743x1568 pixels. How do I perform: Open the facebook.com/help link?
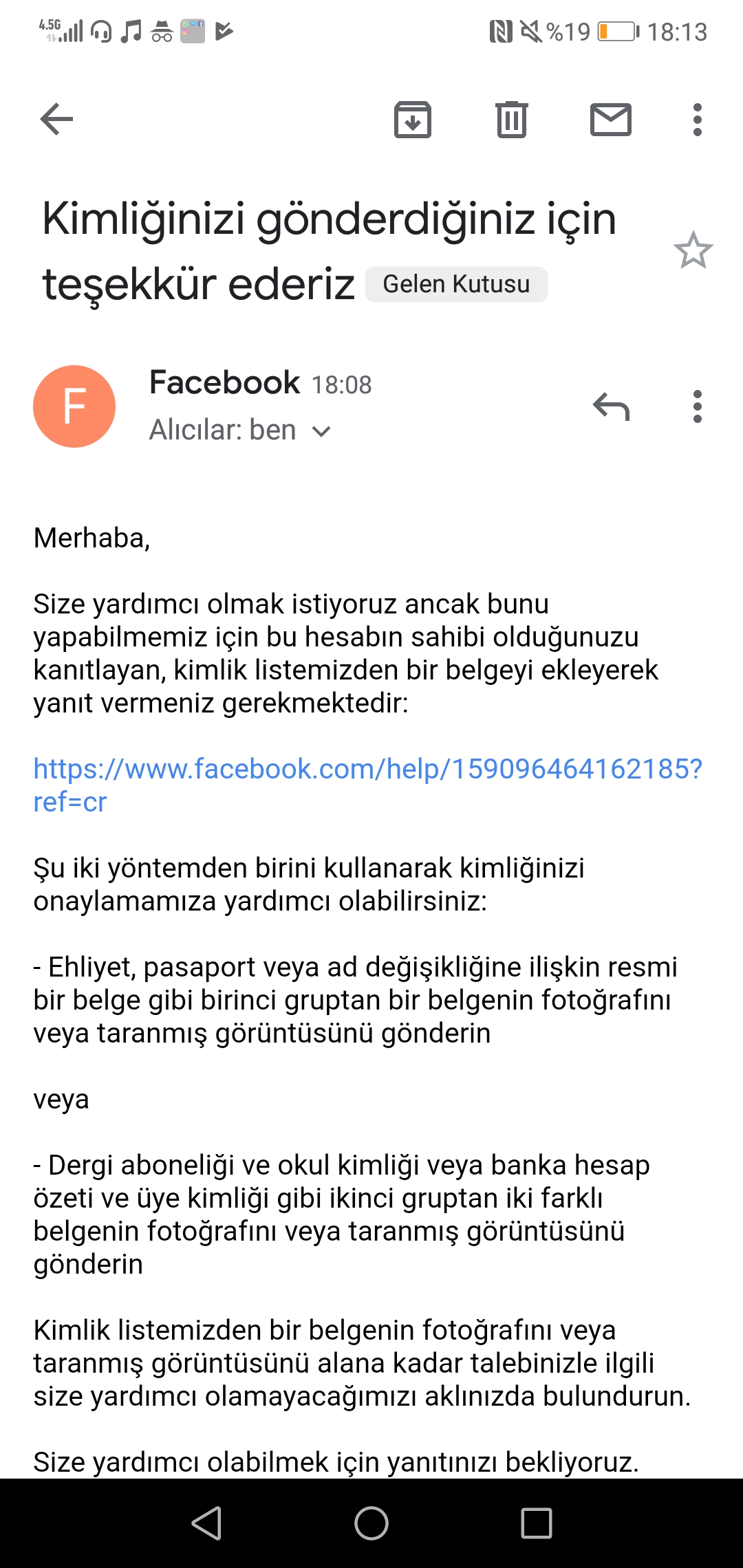(x=368, y=785)
